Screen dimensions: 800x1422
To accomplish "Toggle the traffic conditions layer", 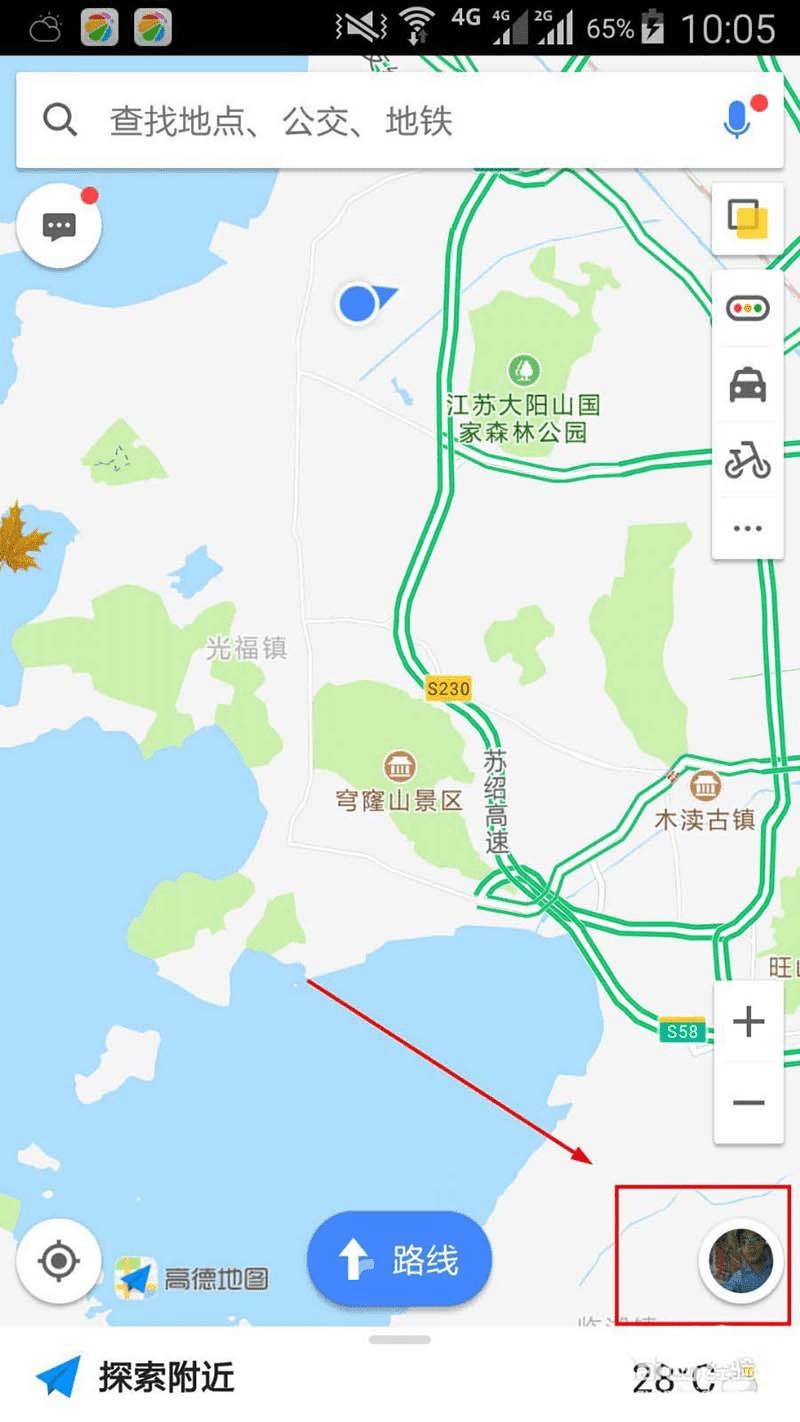I will (x=747, y=308).
